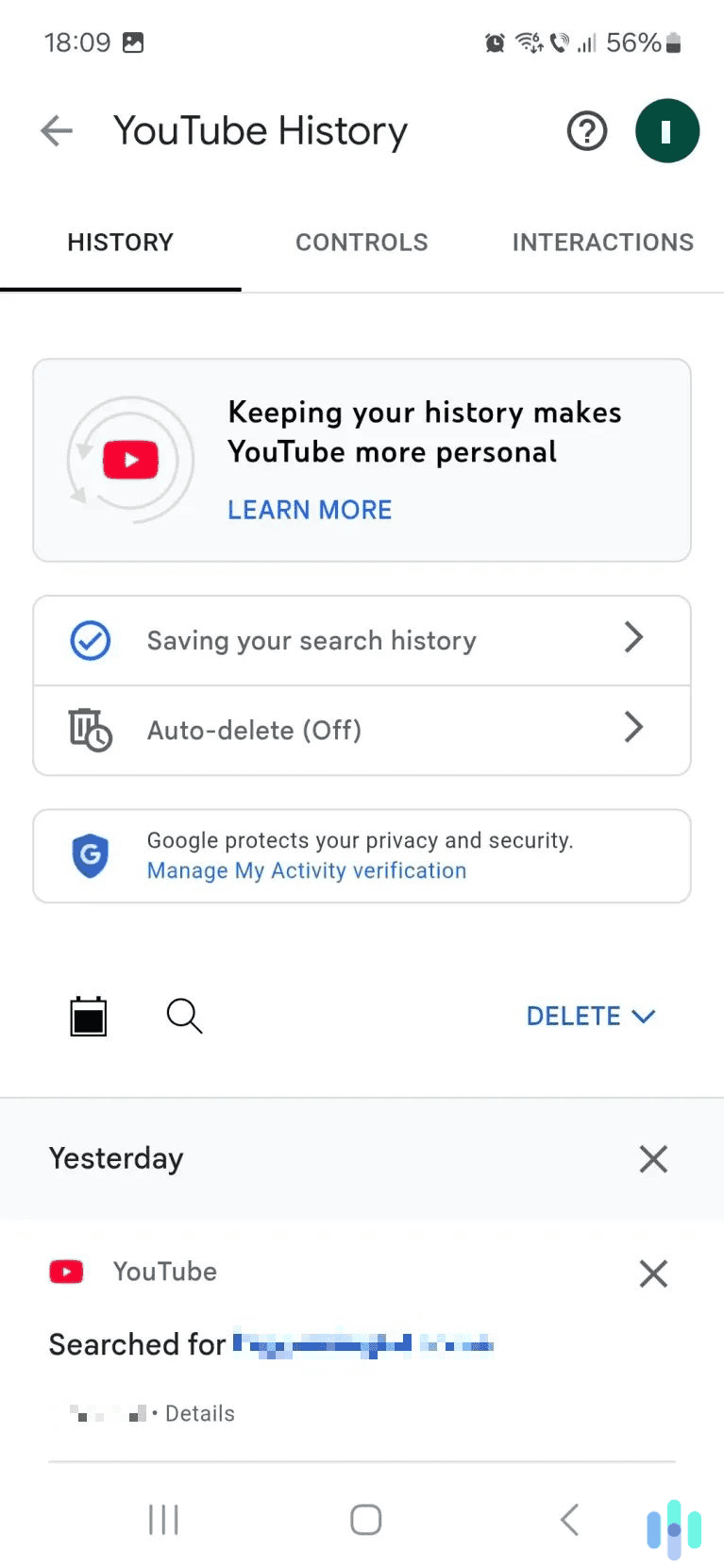Tap the Learn More link

310,510
